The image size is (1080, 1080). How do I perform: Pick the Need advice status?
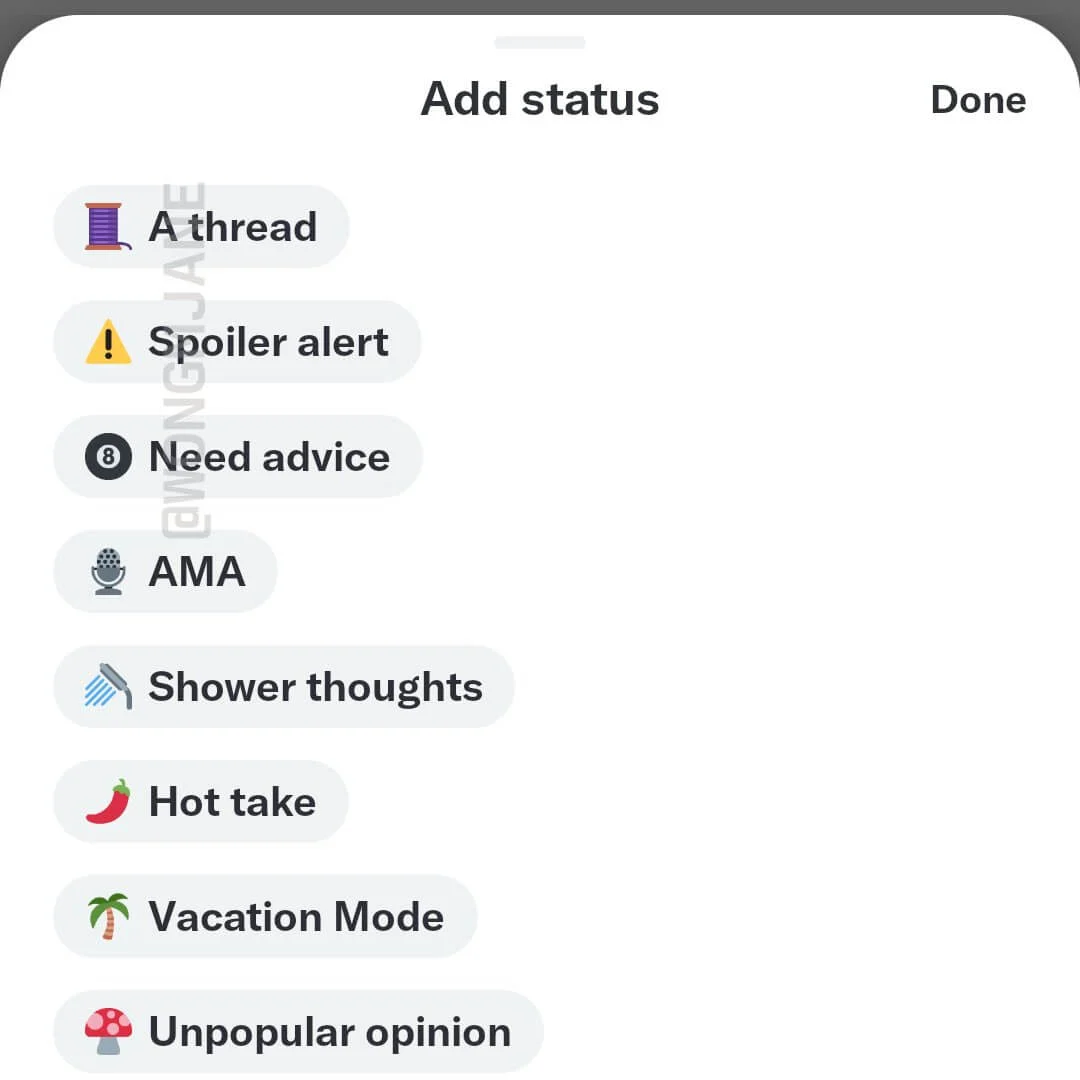[238, 457]
